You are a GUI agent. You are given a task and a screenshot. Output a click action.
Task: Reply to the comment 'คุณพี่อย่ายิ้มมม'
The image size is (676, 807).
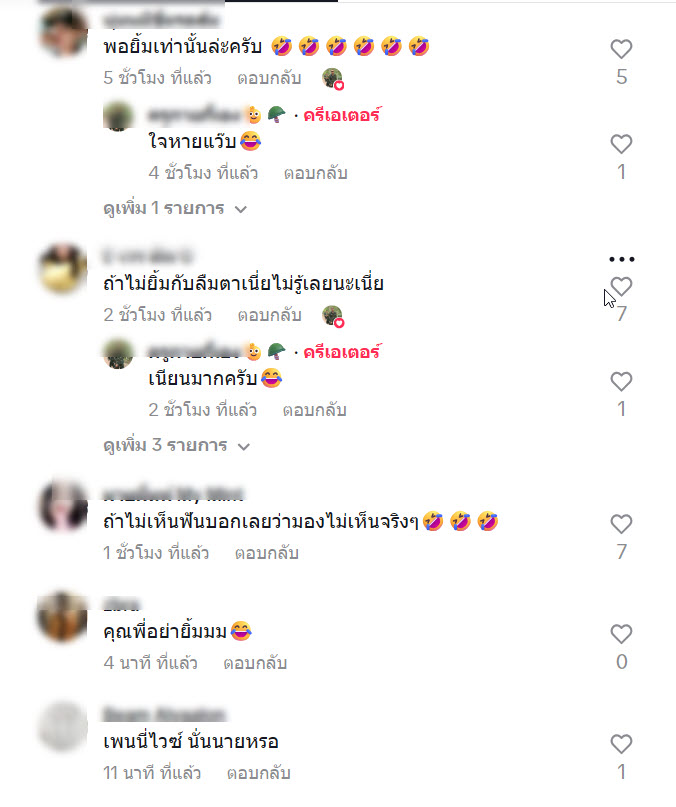pyautogui.click(x=255, y=663)
